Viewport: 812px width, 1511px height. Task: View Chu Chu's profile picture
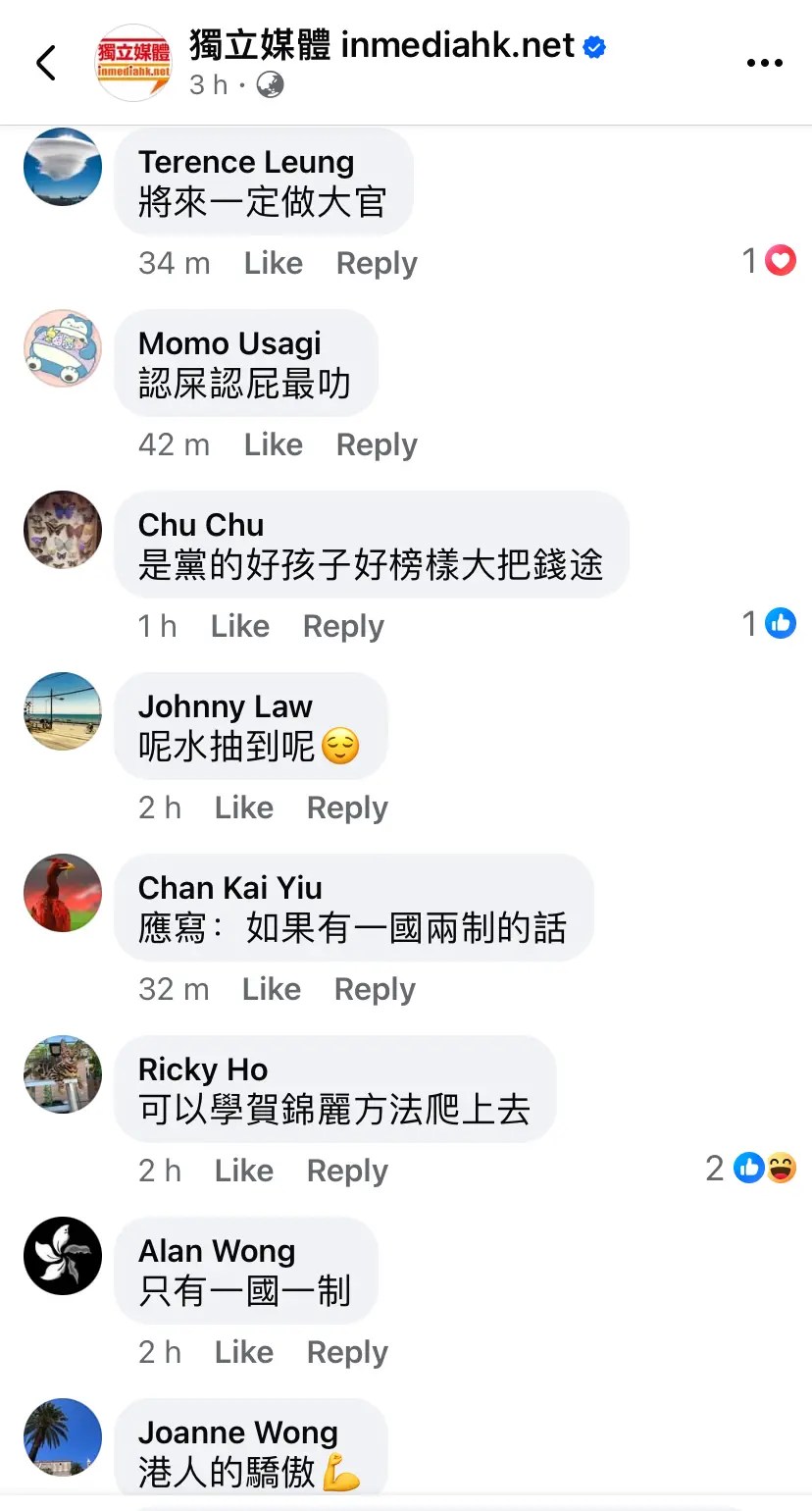63,530
